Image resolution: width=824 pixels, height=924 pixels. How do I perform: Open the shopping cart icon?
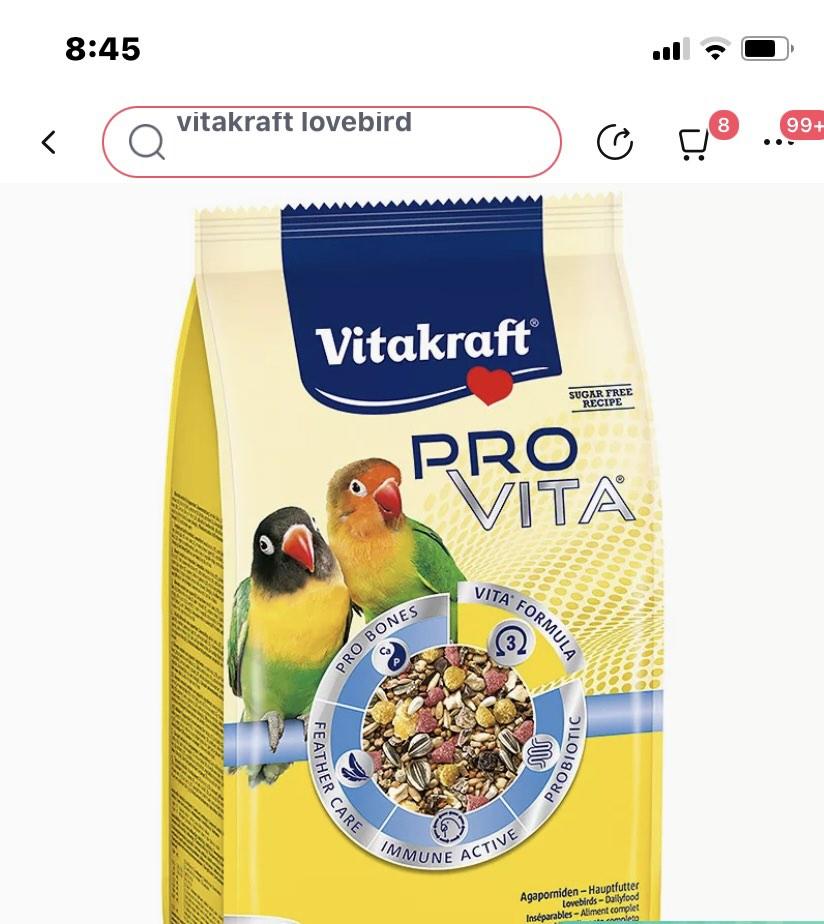pyautogui.click(x=693, y=142)
